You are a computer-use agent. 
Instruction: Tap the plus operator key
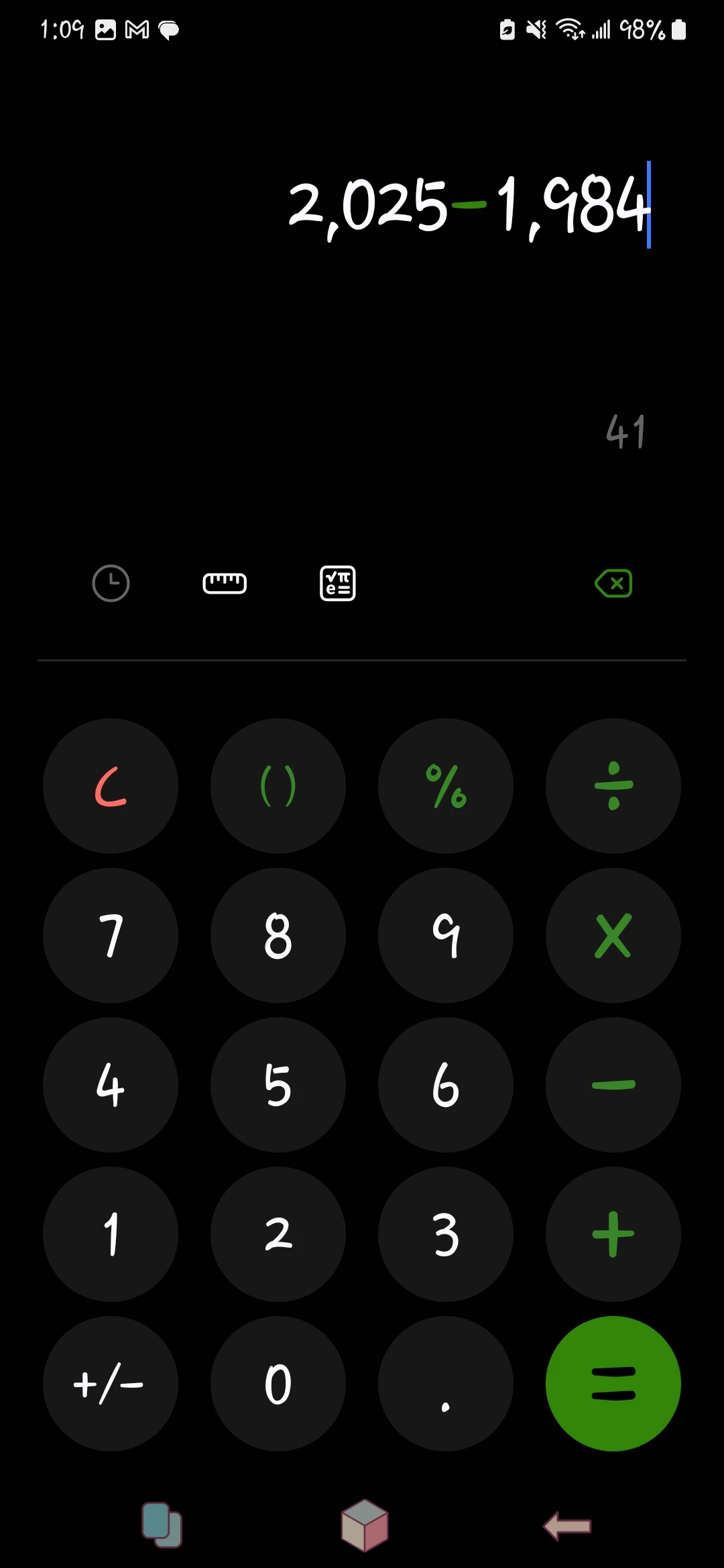tap(613, 1234)
